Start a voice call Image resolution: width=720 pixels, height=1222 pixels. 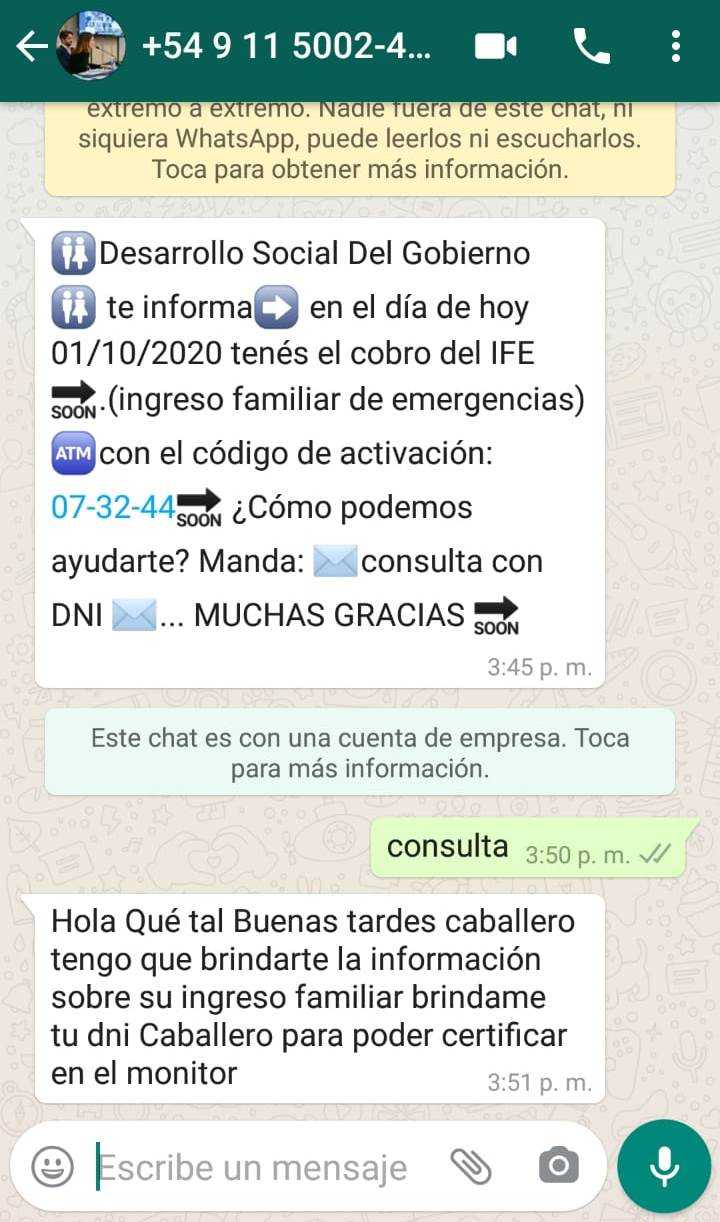pos(591,47)
